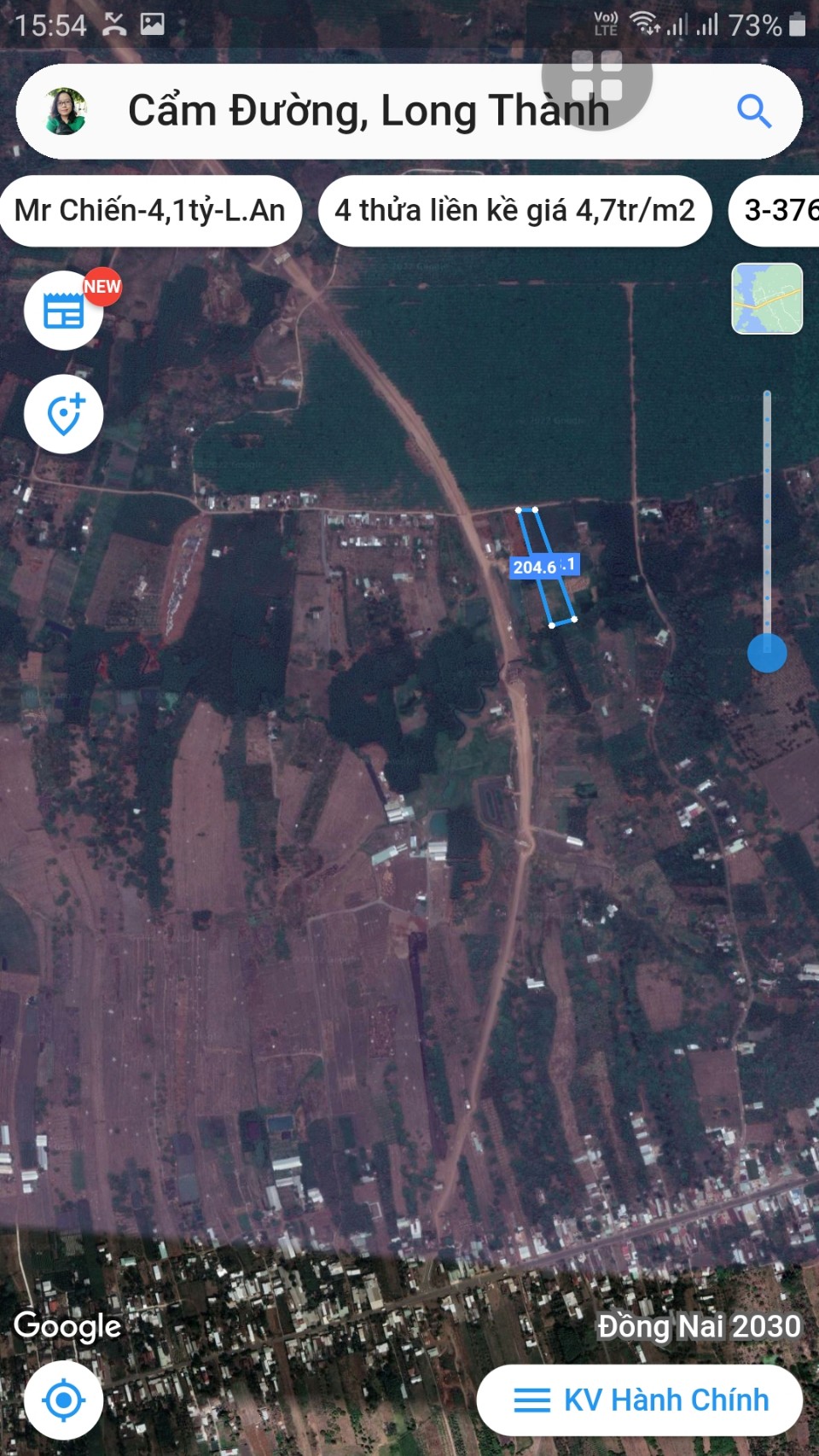Open the KV Hành Chính menu
This screenshot has height=1456, width=819.
(x=640, y=1400)
